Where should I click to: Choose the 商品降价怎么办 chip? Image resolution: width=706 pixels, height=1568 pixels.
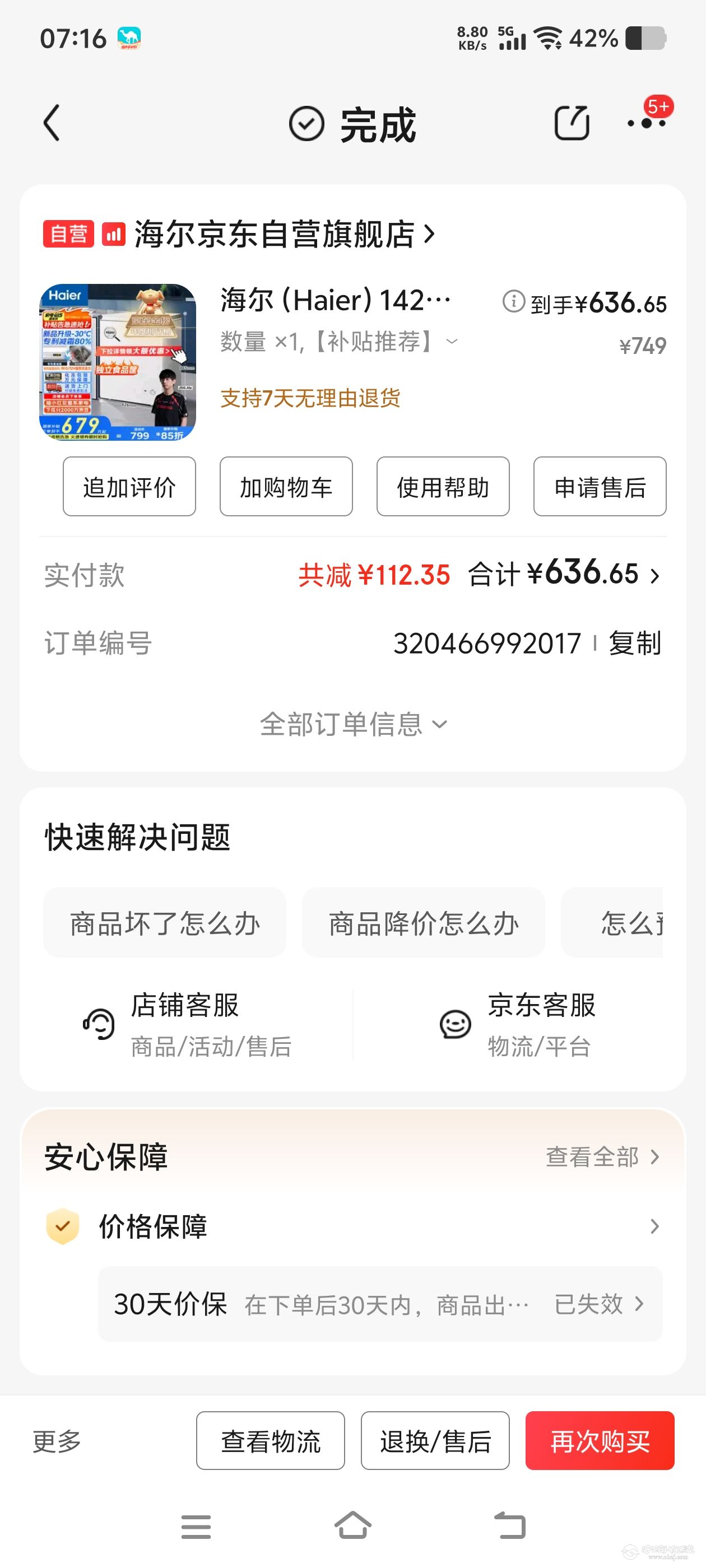click(x=424, y=923)
